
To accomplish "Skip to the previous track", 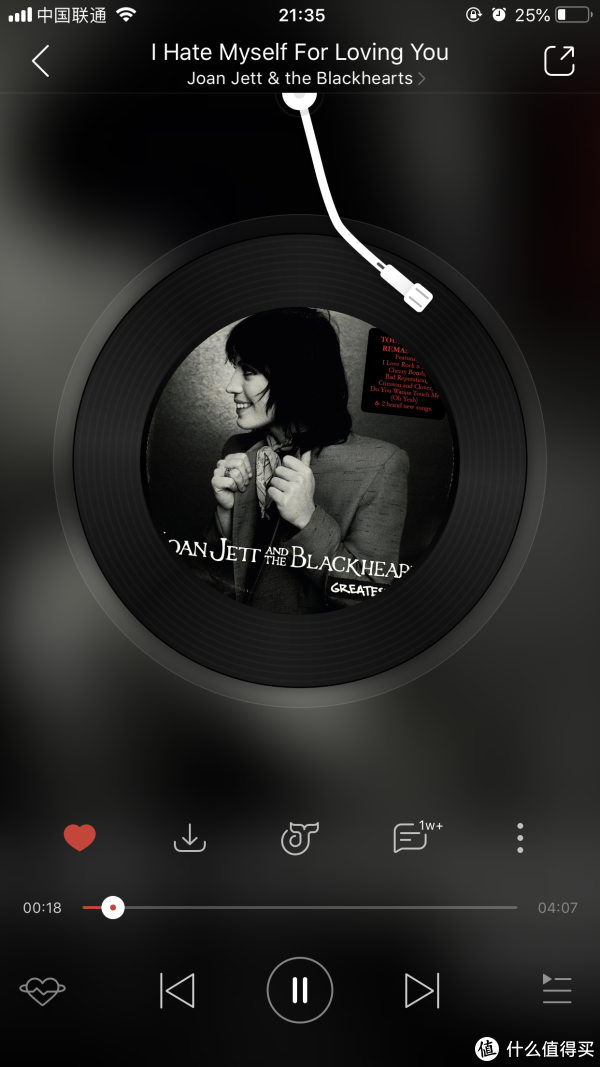I will click(177, 990).
